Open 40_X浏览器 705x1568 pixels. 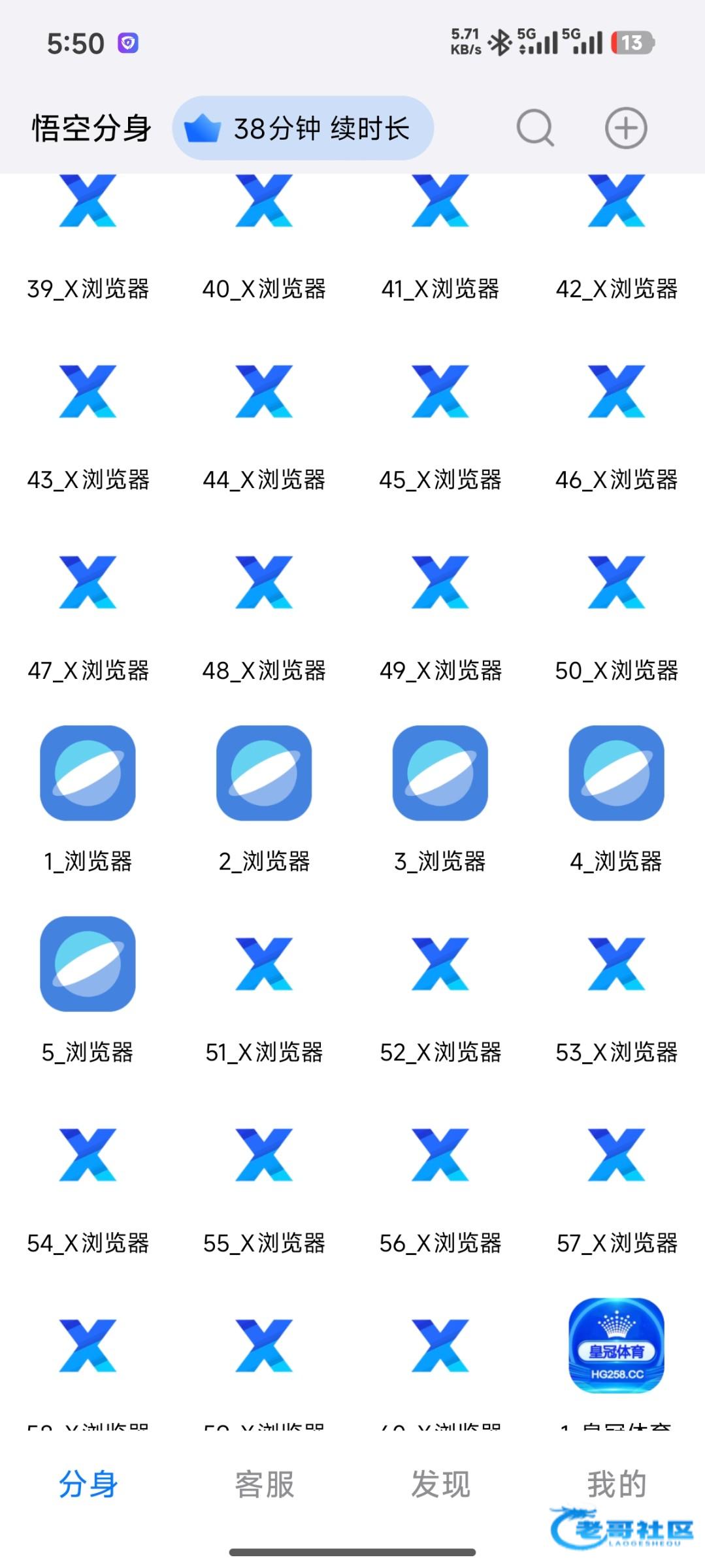264,203
